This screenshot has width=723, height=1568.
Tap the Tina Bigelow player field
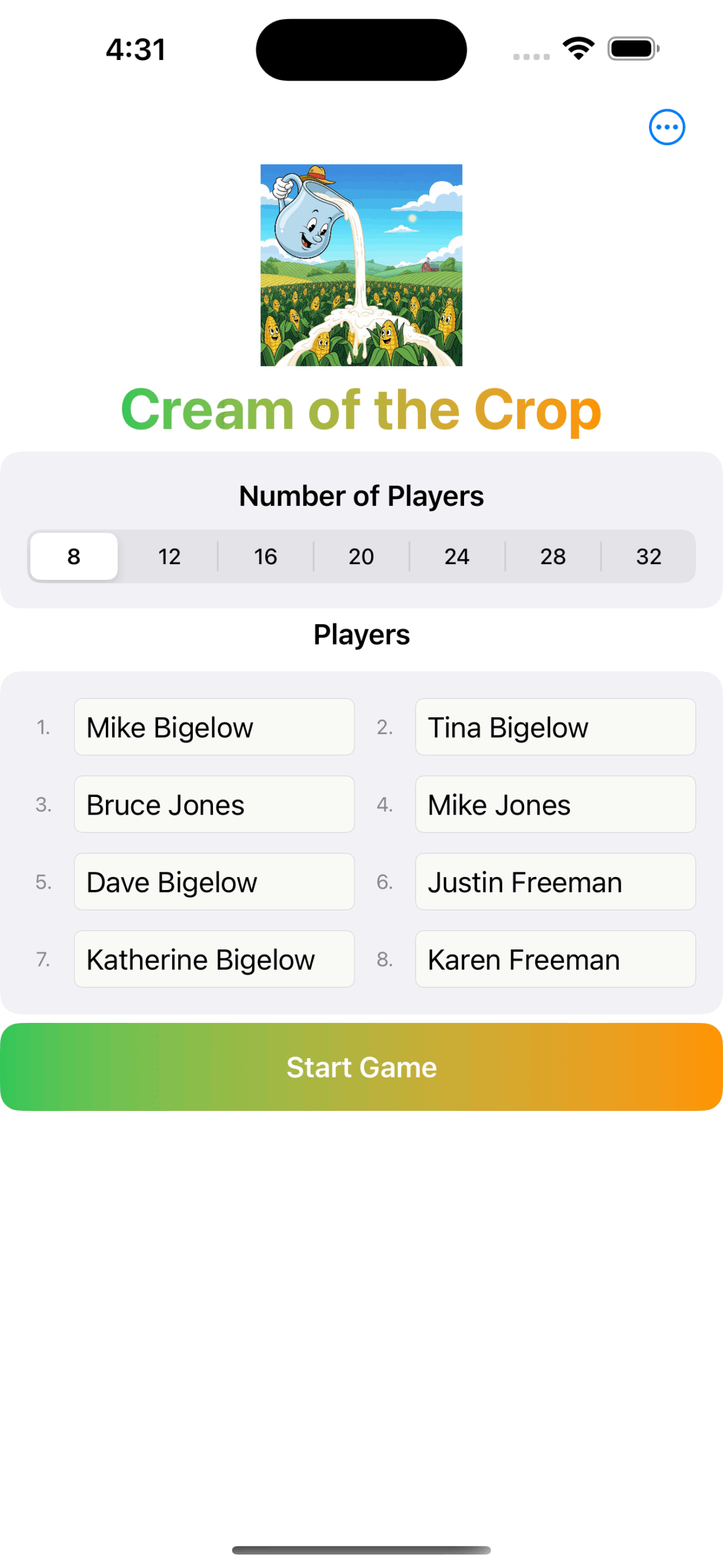(555, 727)
